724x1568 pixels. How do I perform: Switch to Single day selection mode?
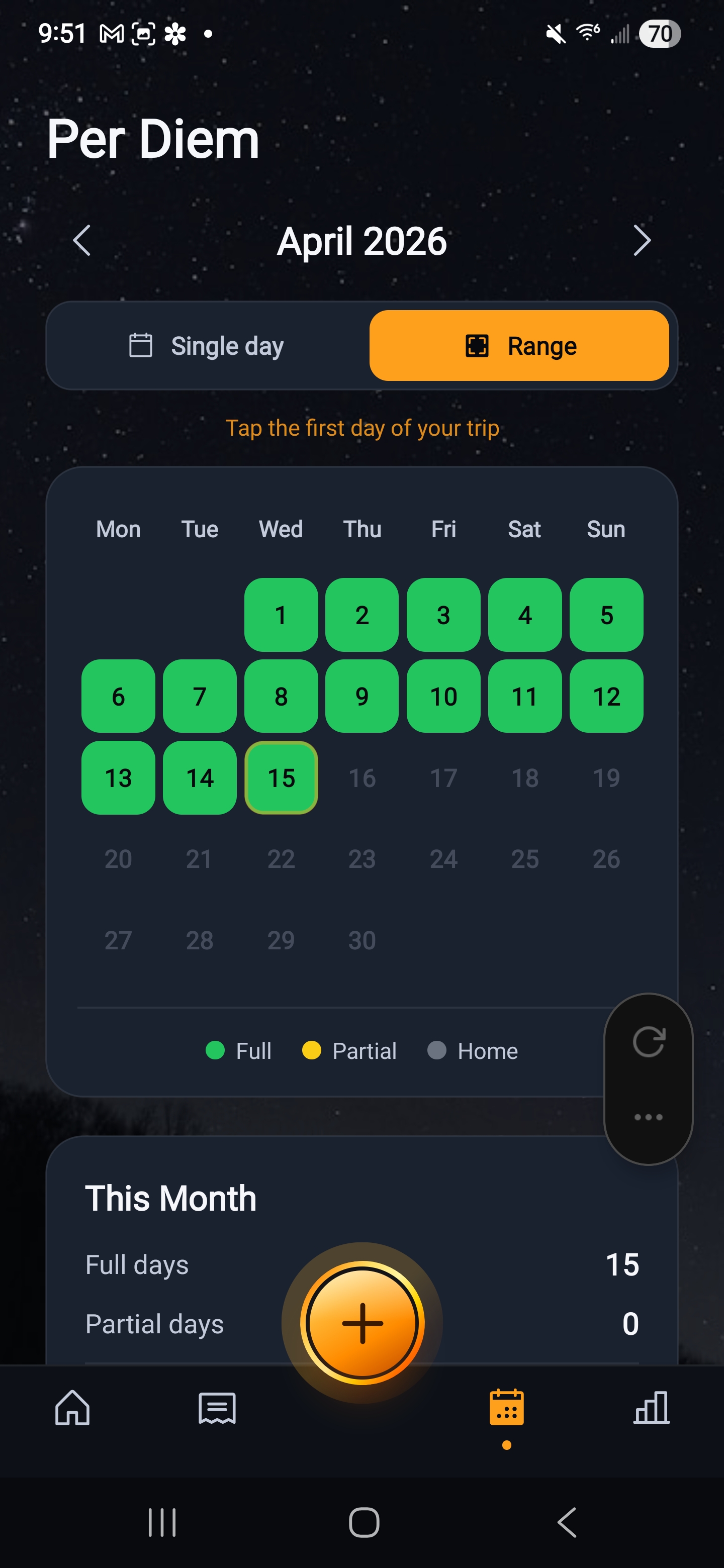[228, 345]
